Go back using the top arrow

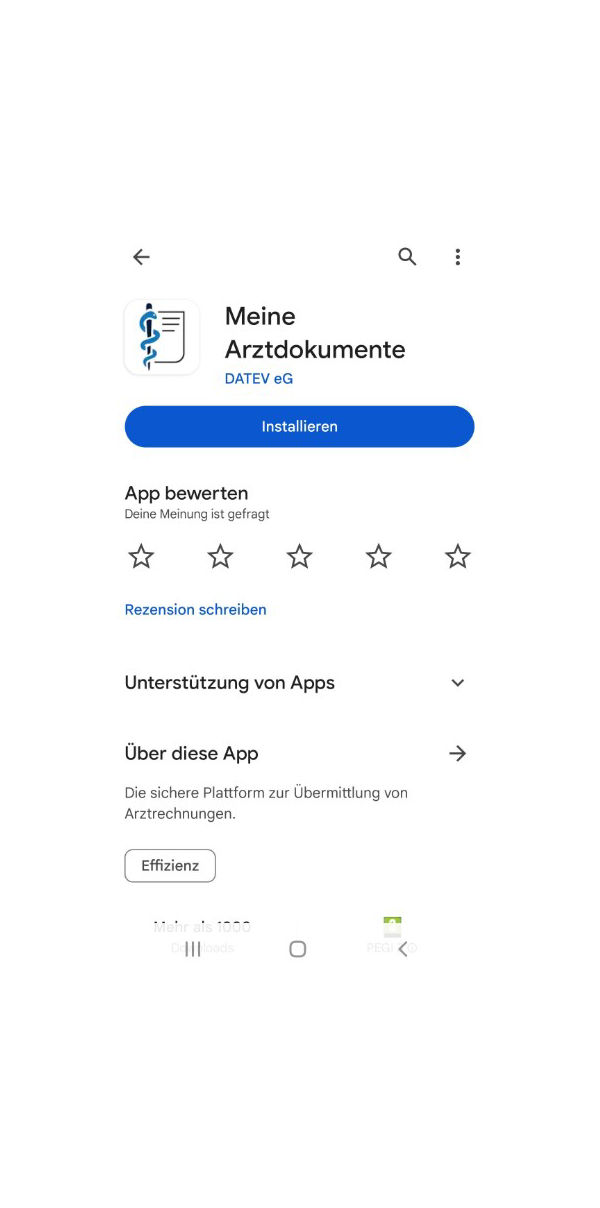(141, 257)
